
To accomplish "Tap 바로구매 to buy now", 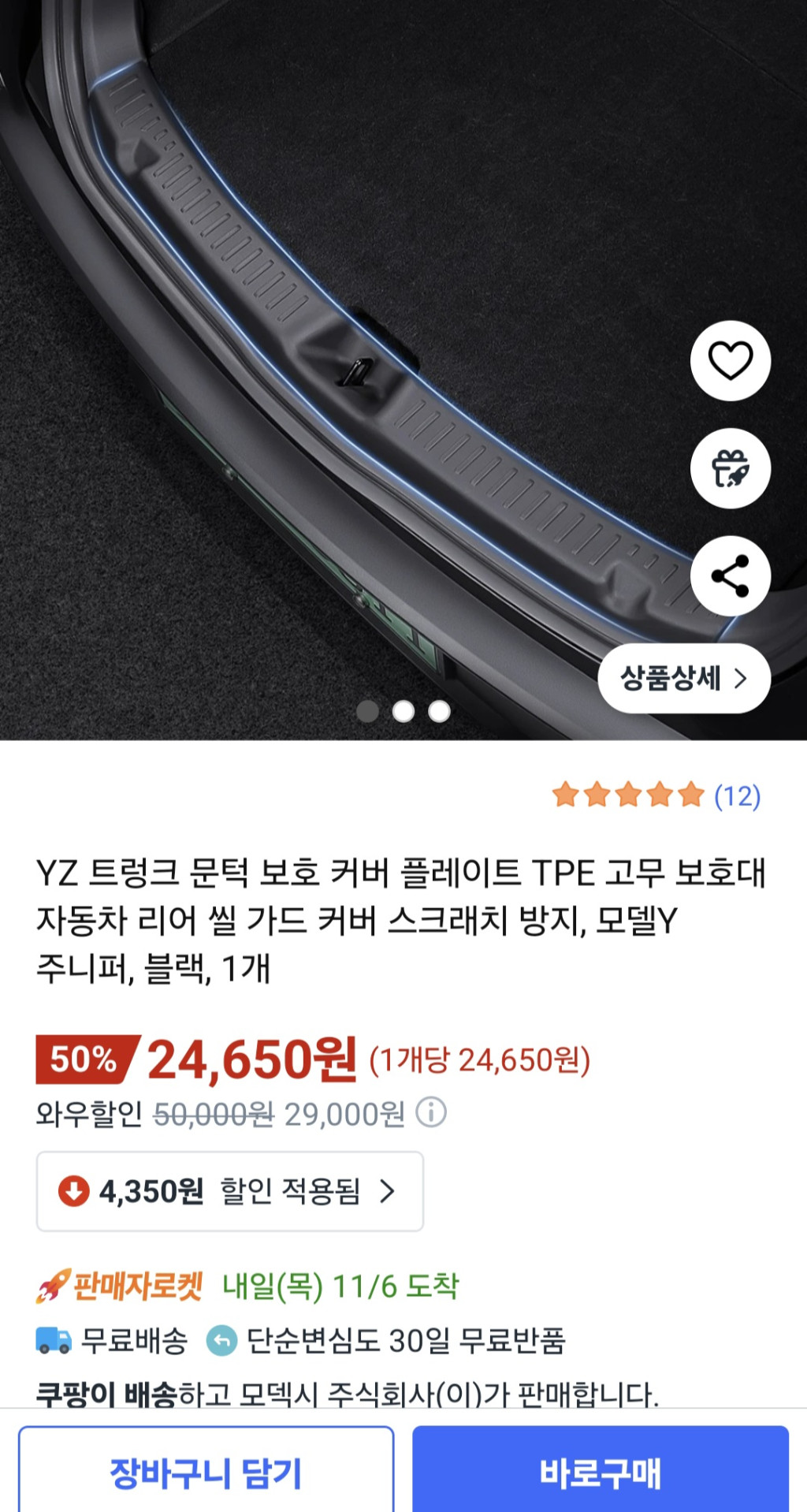I will click(600, 1472).
